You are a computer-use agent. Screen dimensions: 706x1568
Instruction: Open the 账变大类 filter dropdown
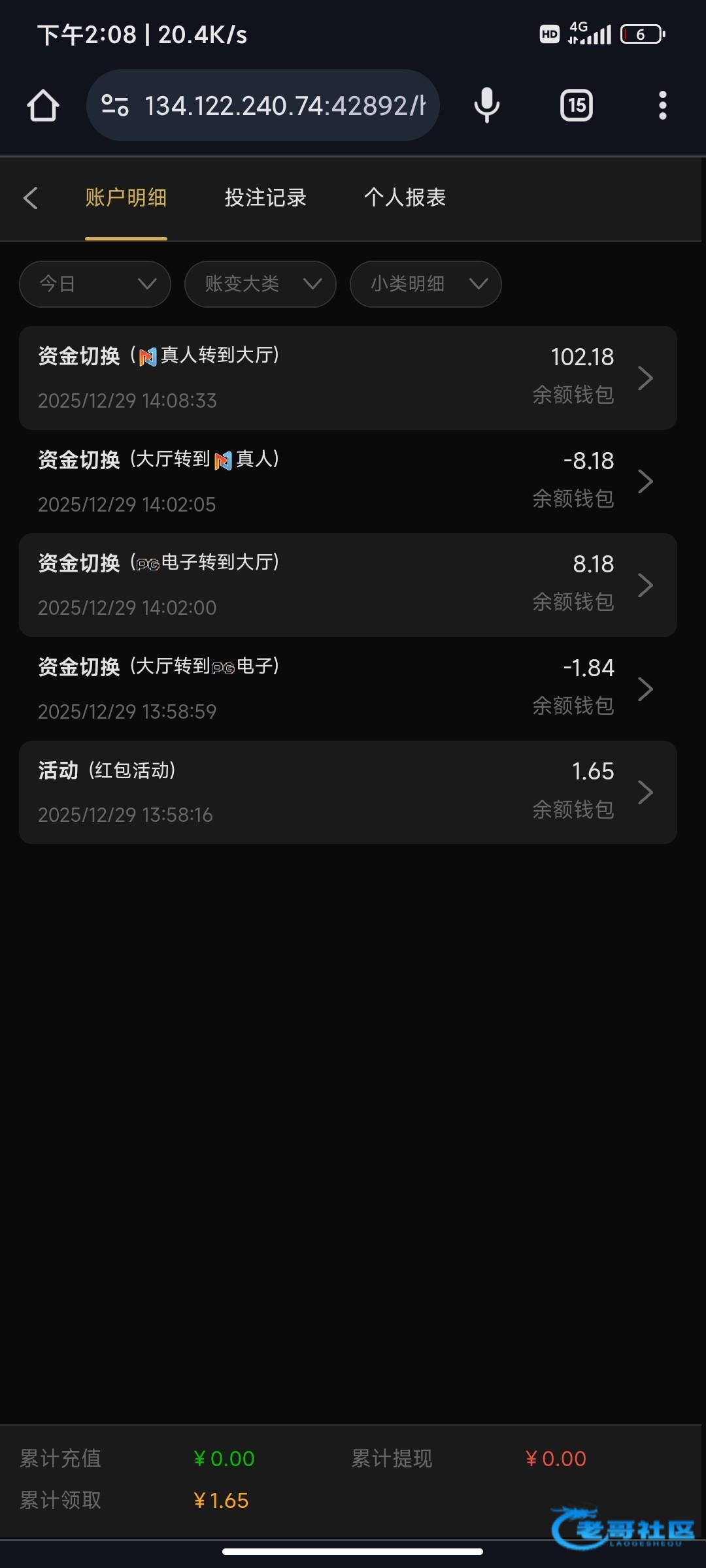(x=260, y=284)
